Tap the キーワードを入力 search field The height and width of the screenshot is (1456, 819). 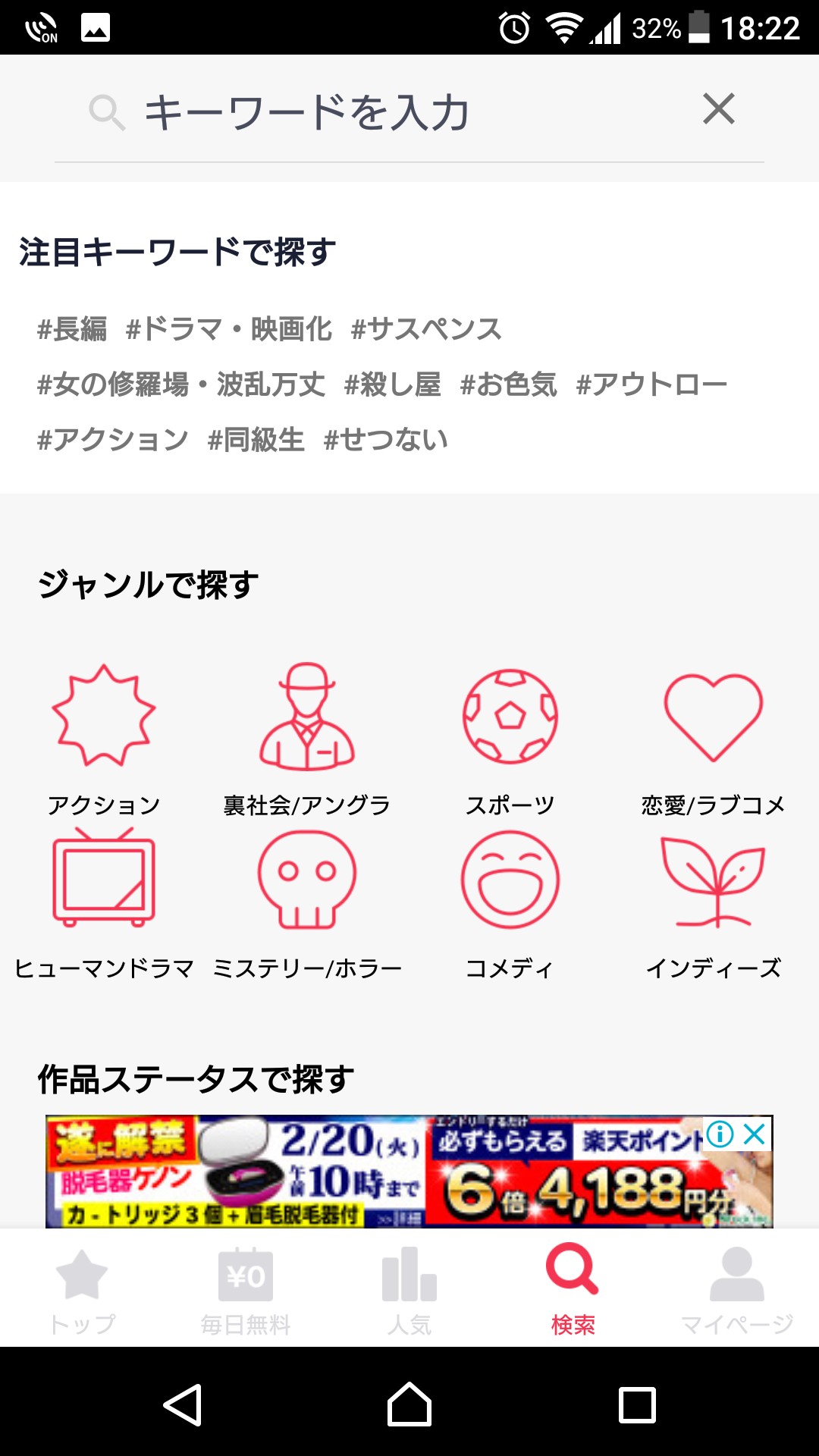coord(379,112)
